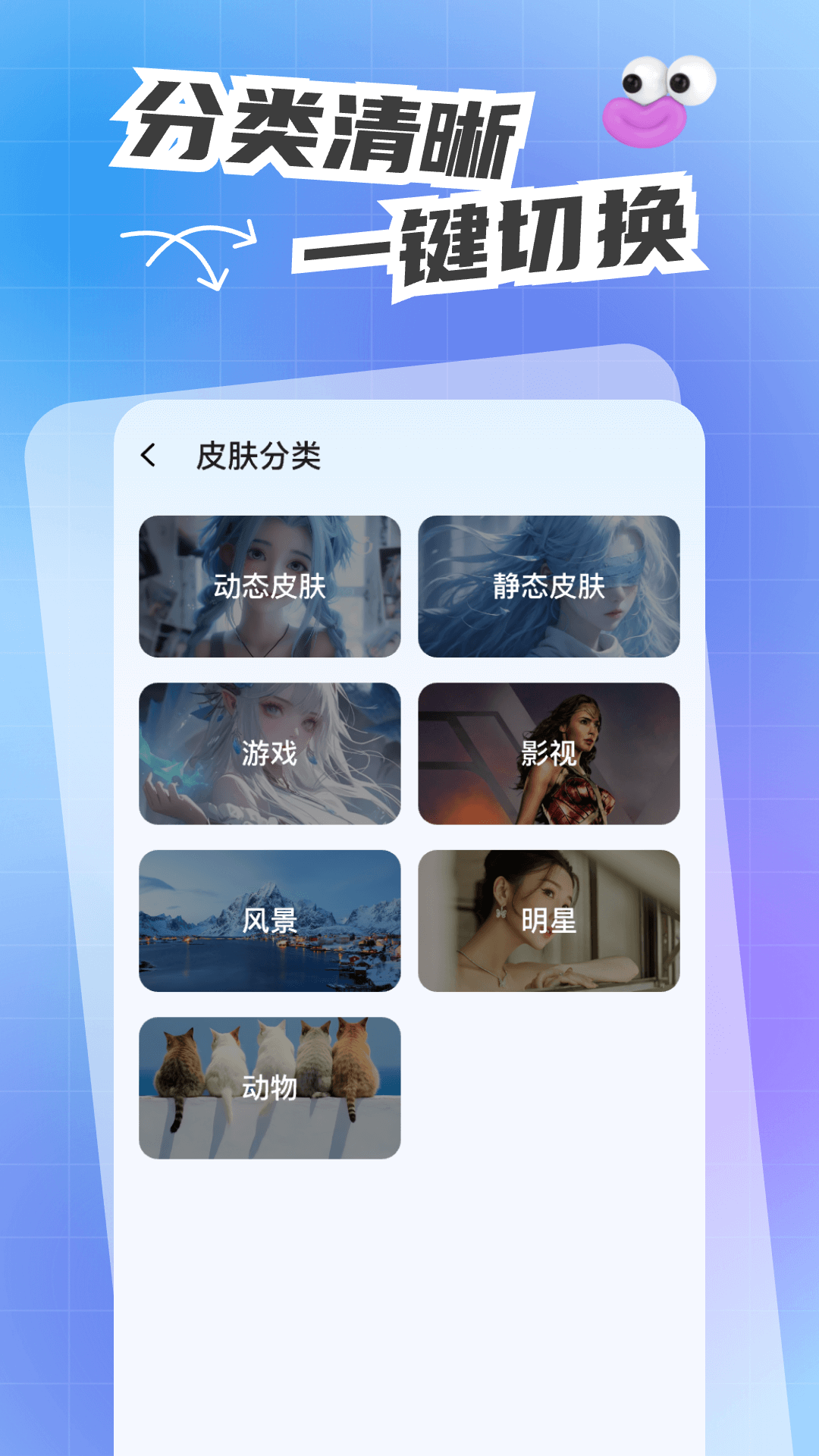Open the 明星 (celebrity) skin category
Image resolution: width=819 pixels, height=1456 pixels.
coord(548,920)
